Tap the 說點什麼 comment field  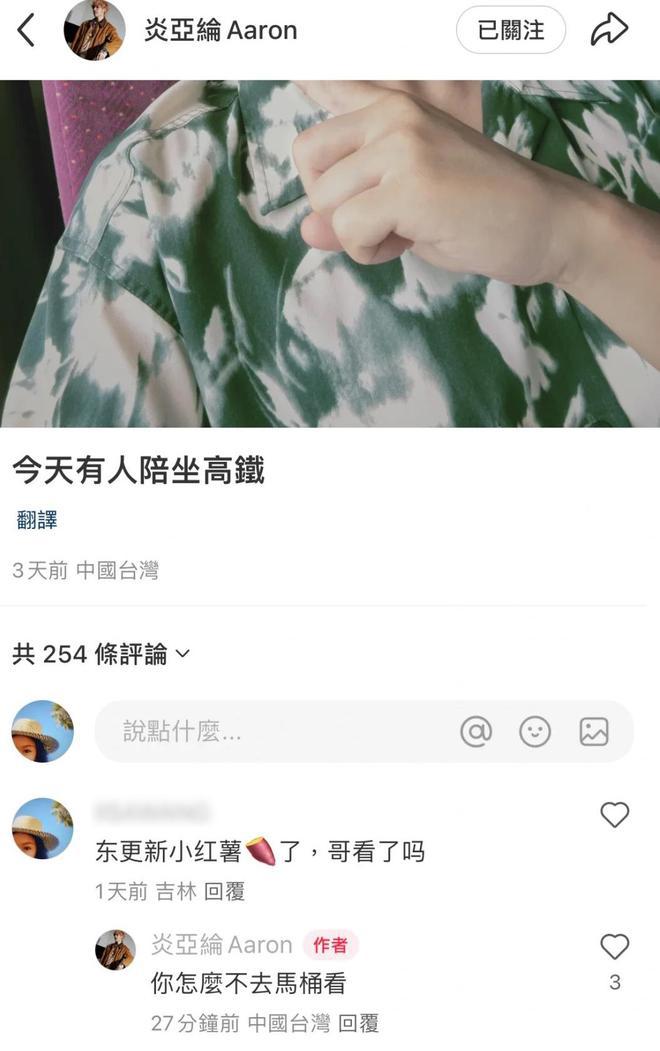point(270,732)
